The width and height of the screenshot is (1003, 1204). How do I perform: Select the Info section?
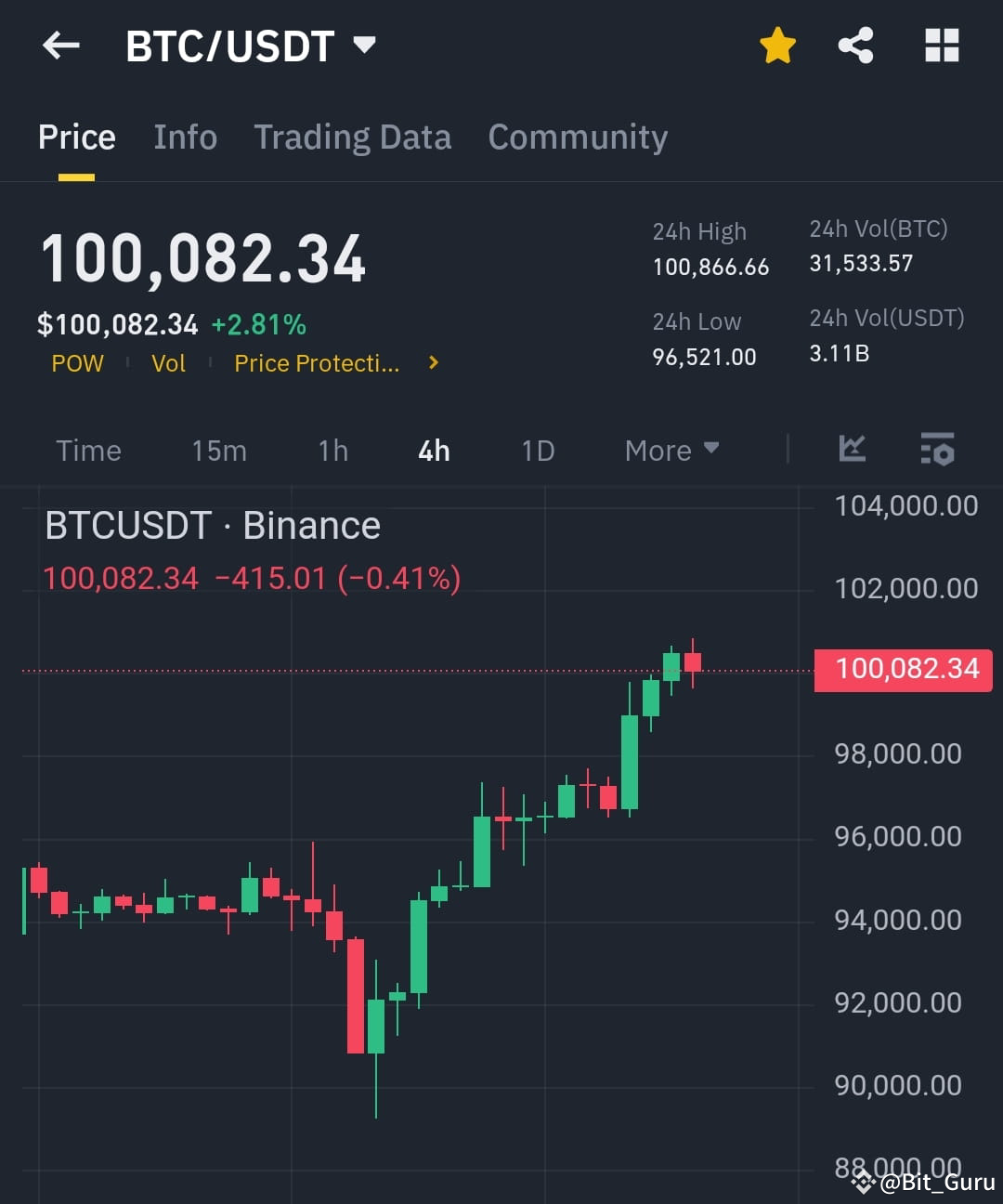pos(185,137)
